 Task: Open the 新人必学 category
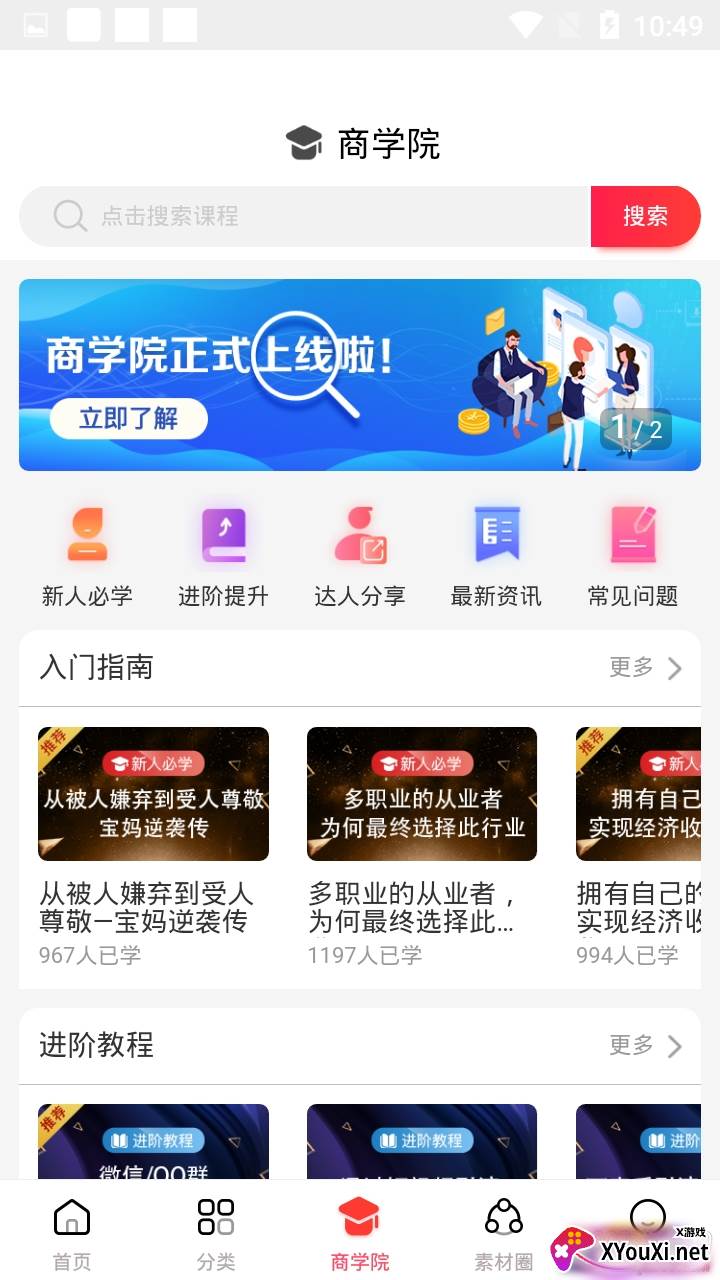pyautogui.click(x=87, y=557)
